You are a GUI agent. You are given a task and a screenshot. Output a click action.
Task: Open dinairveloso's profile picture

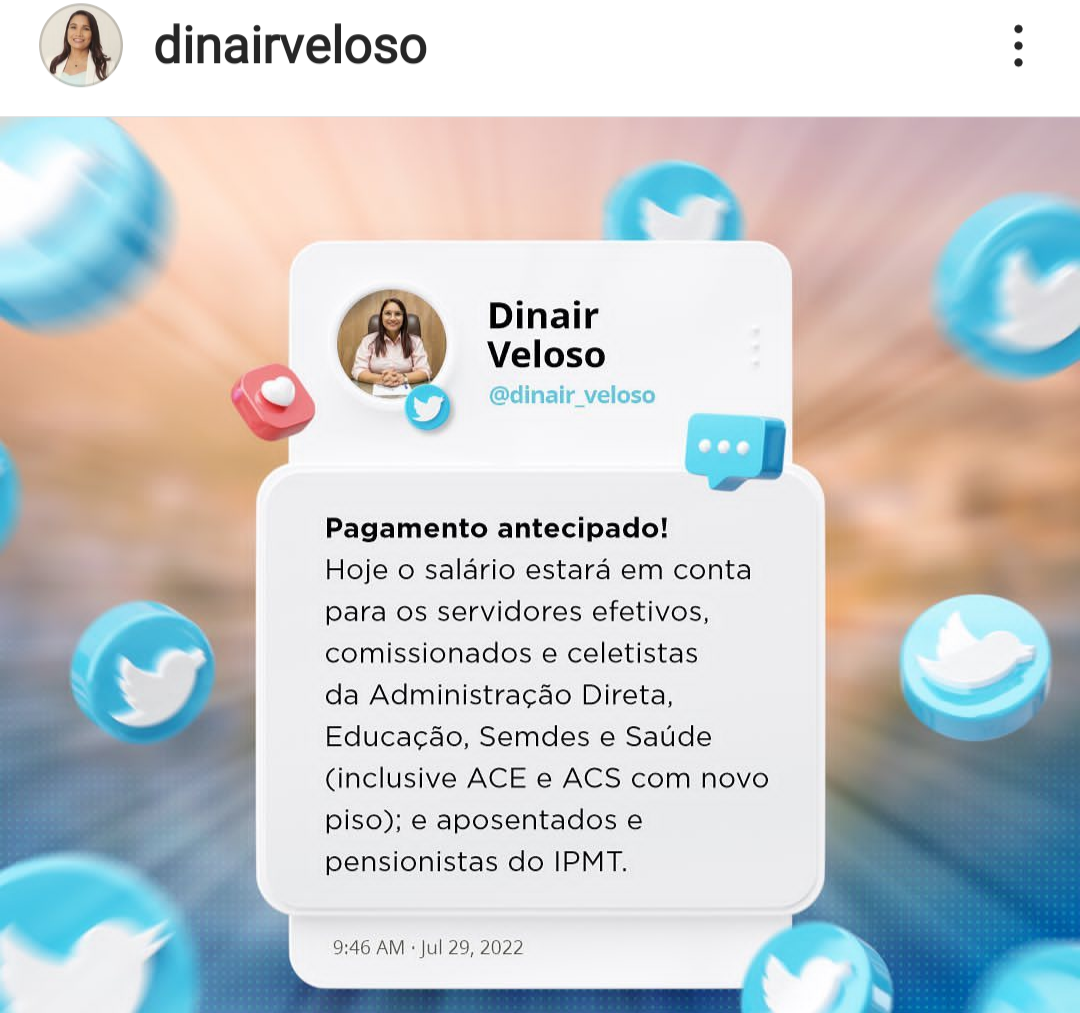(81, 46)
